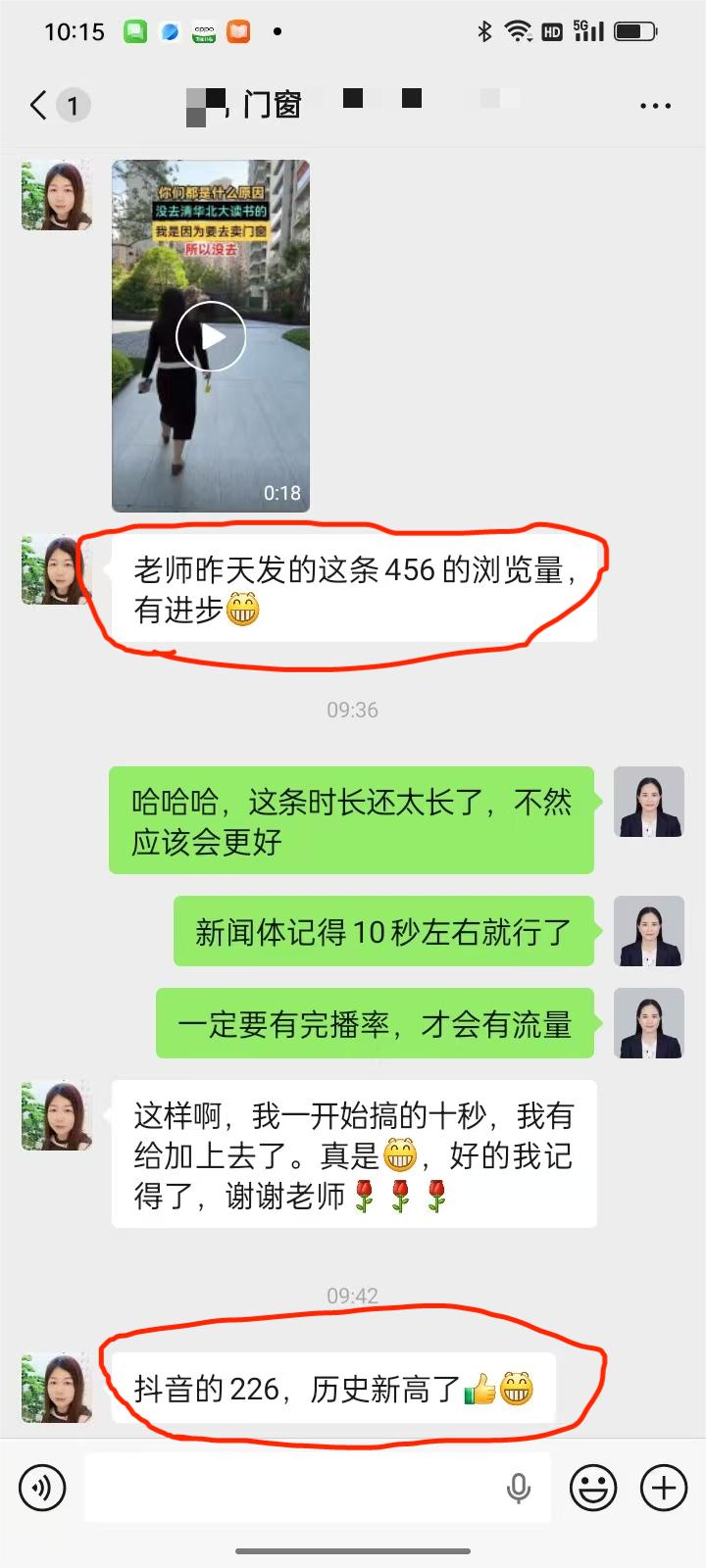Open the sender's avatar beside the 新闻体 message
Screen dimensions: 706x1568
[x=648, y=931]
